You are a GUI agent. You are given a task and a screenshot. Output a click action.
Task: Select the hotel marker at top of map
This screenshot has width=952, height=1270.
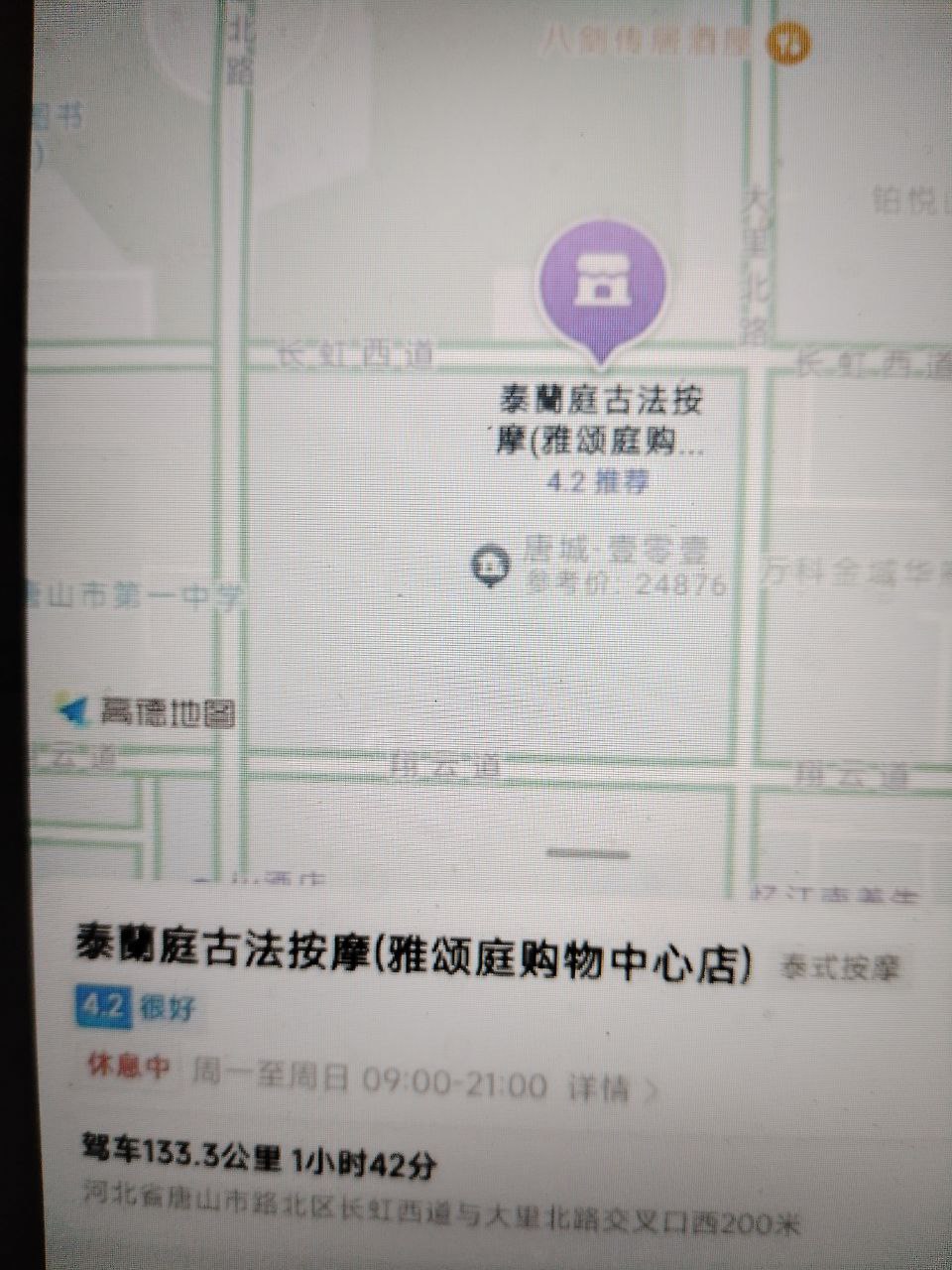pos(790,43)
